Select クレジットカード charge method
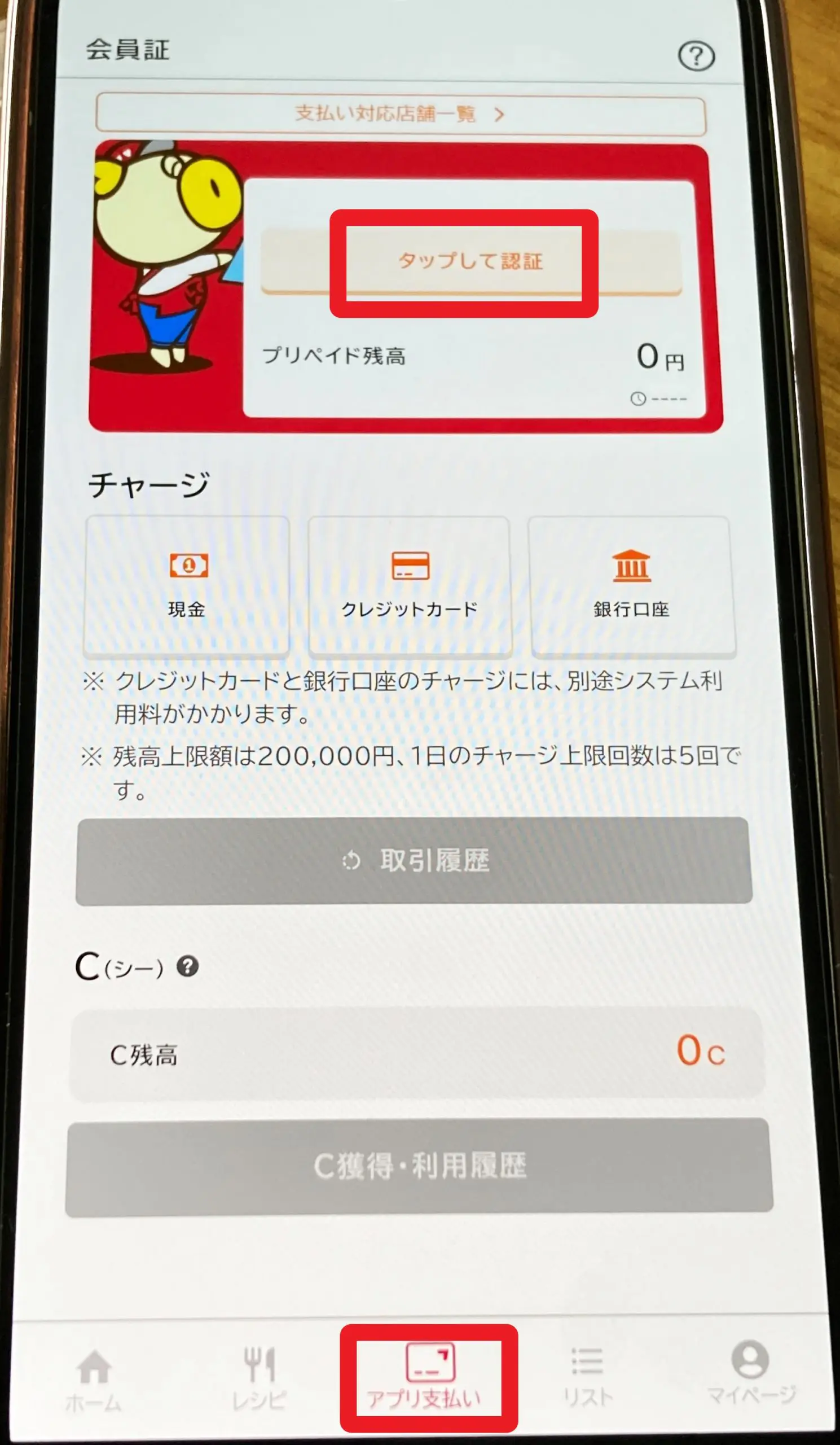Viewport: 840px width, 1445px height. (x=409, y=585)
